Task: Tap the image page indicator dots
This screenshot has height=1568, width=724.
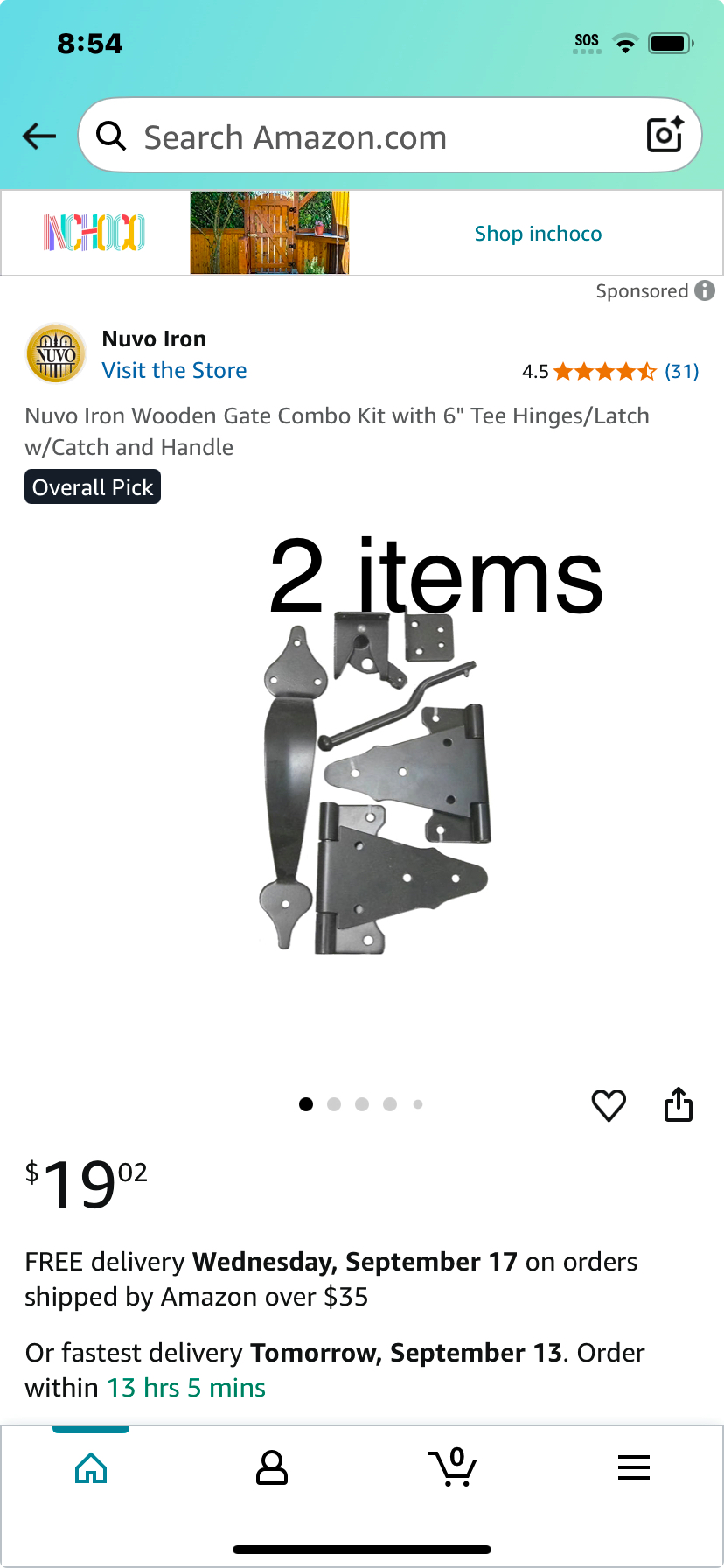Action: point(361,1104)
